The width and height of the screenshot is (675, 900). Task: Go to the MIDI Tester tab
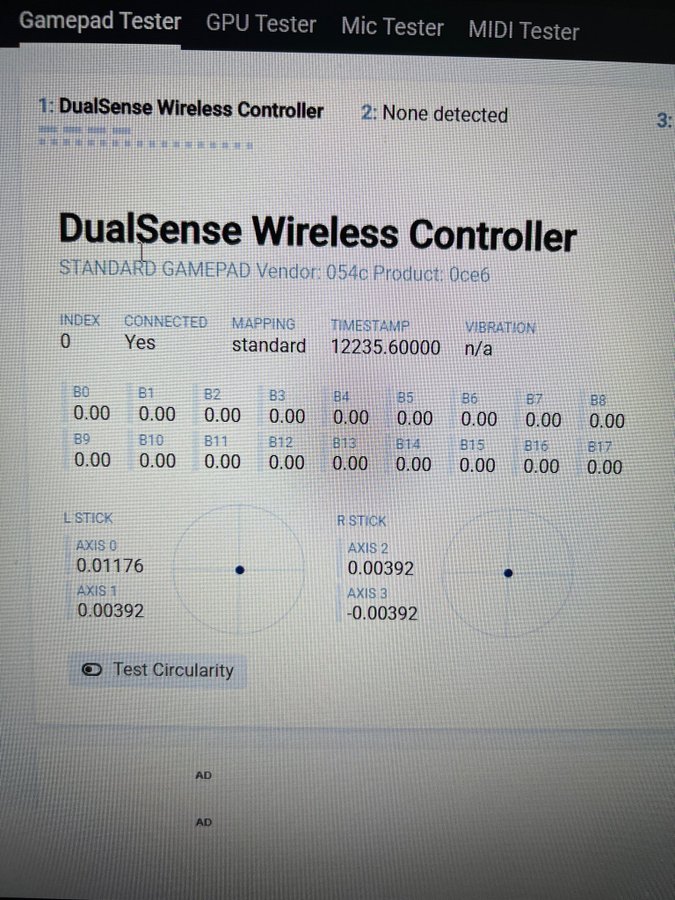(x=523, y=30)
